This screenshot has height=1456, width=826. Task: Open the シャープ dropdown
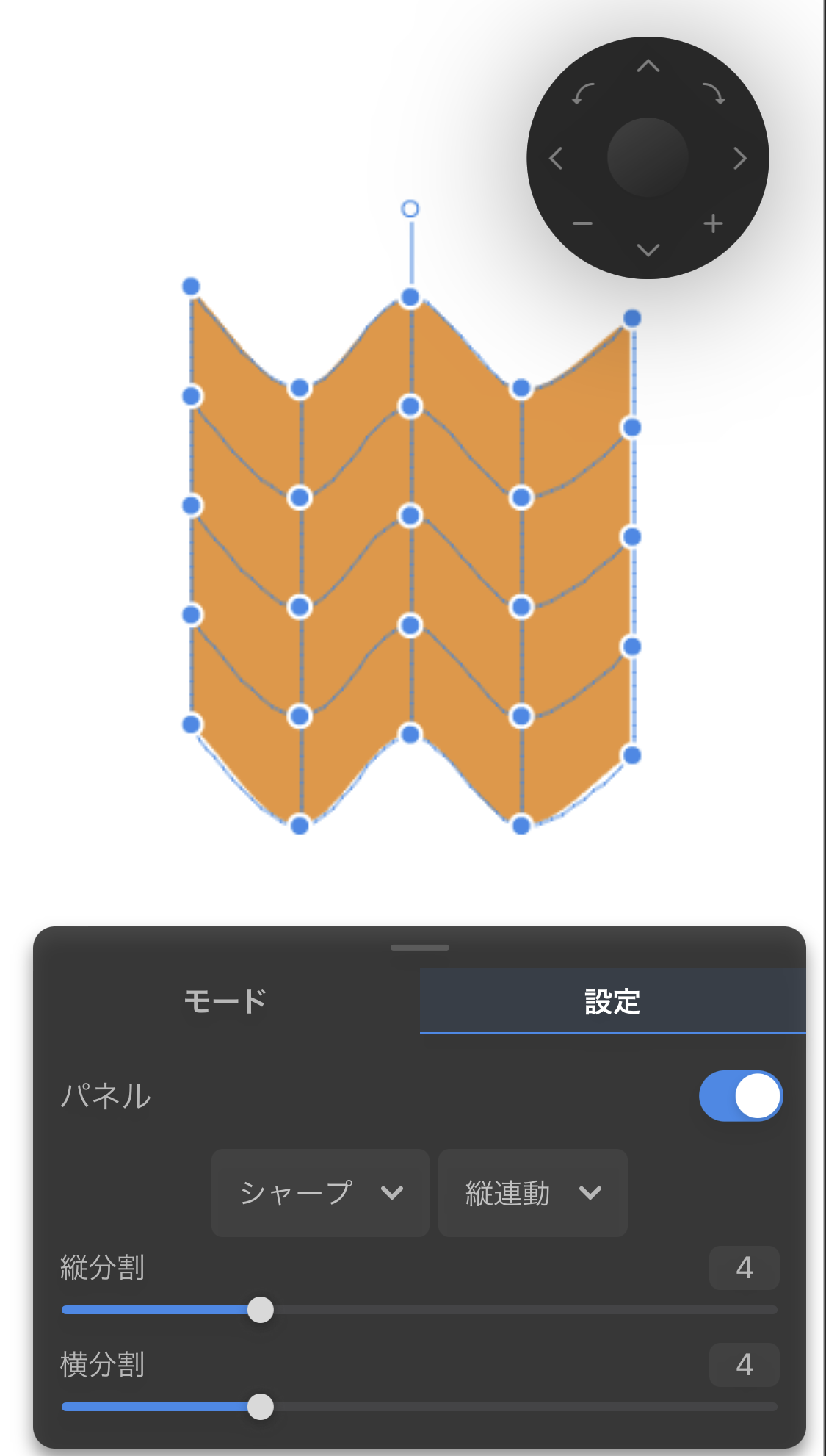[x=320, y=1193]
